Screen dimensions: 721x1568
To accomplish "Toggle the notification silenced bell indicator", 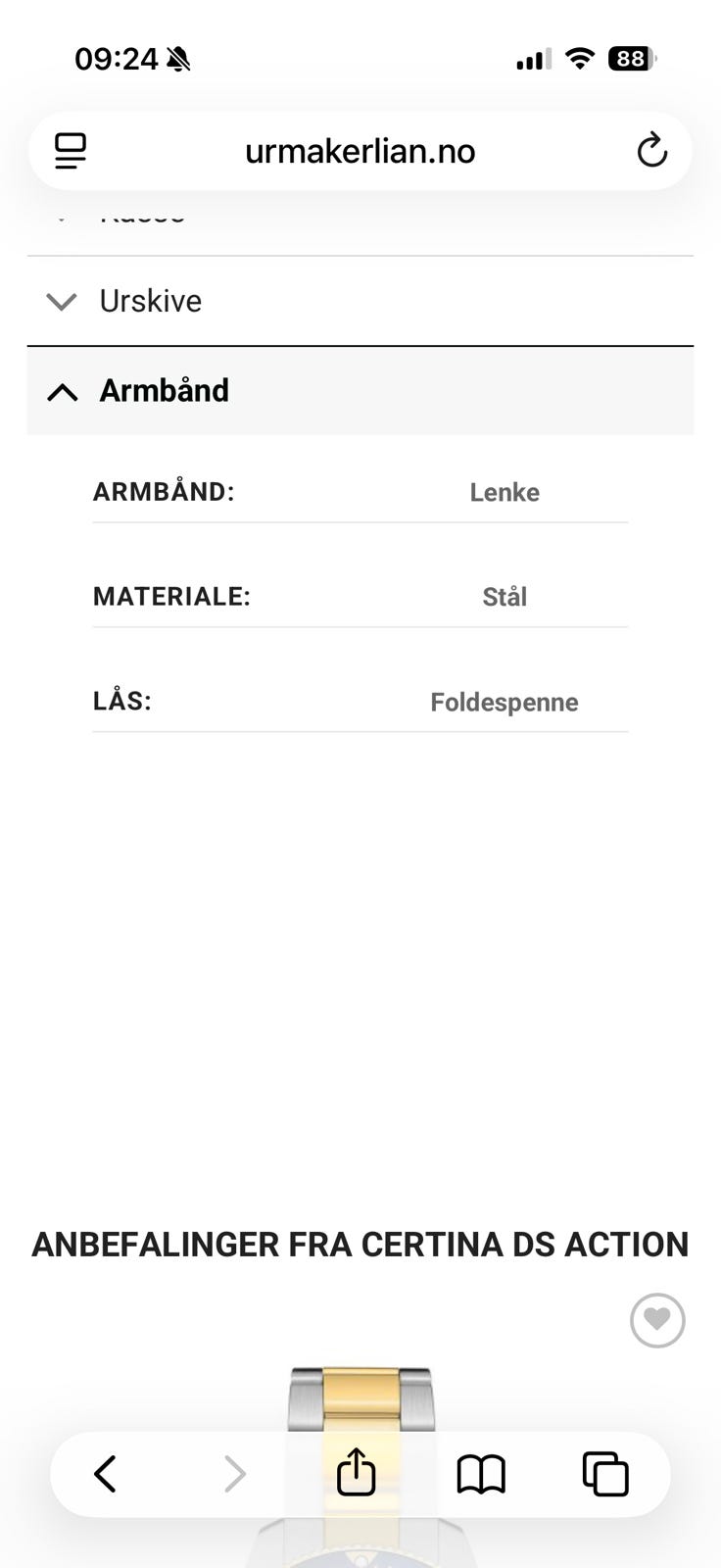I will 178,59.
